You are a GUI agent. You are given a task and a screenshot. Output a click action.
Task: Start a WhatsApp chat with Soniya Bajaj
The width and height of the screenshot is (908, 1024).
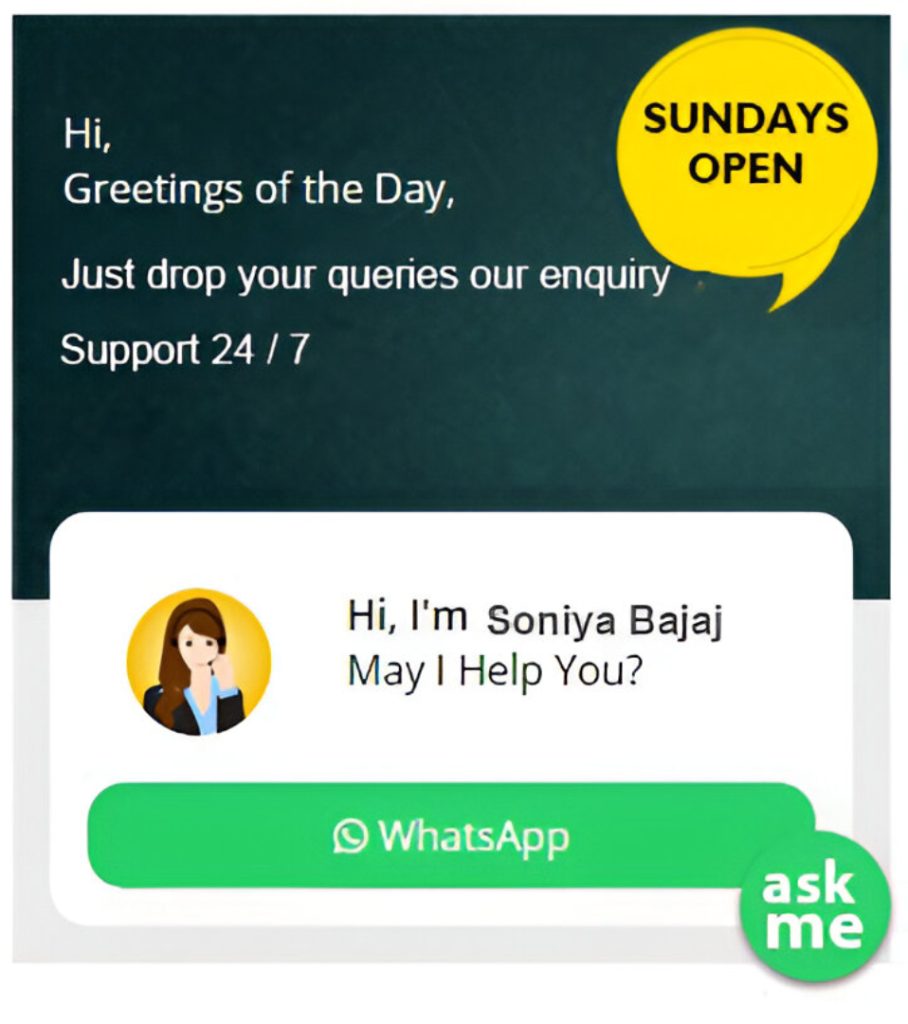[x=450, y=835]
